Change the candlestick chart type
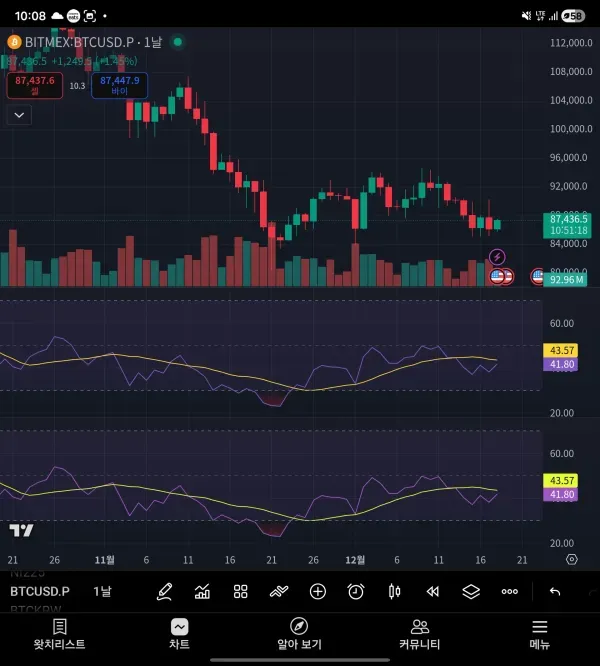Image resolution: width=600 pixels, height=666 pixels. pos(394,591)
